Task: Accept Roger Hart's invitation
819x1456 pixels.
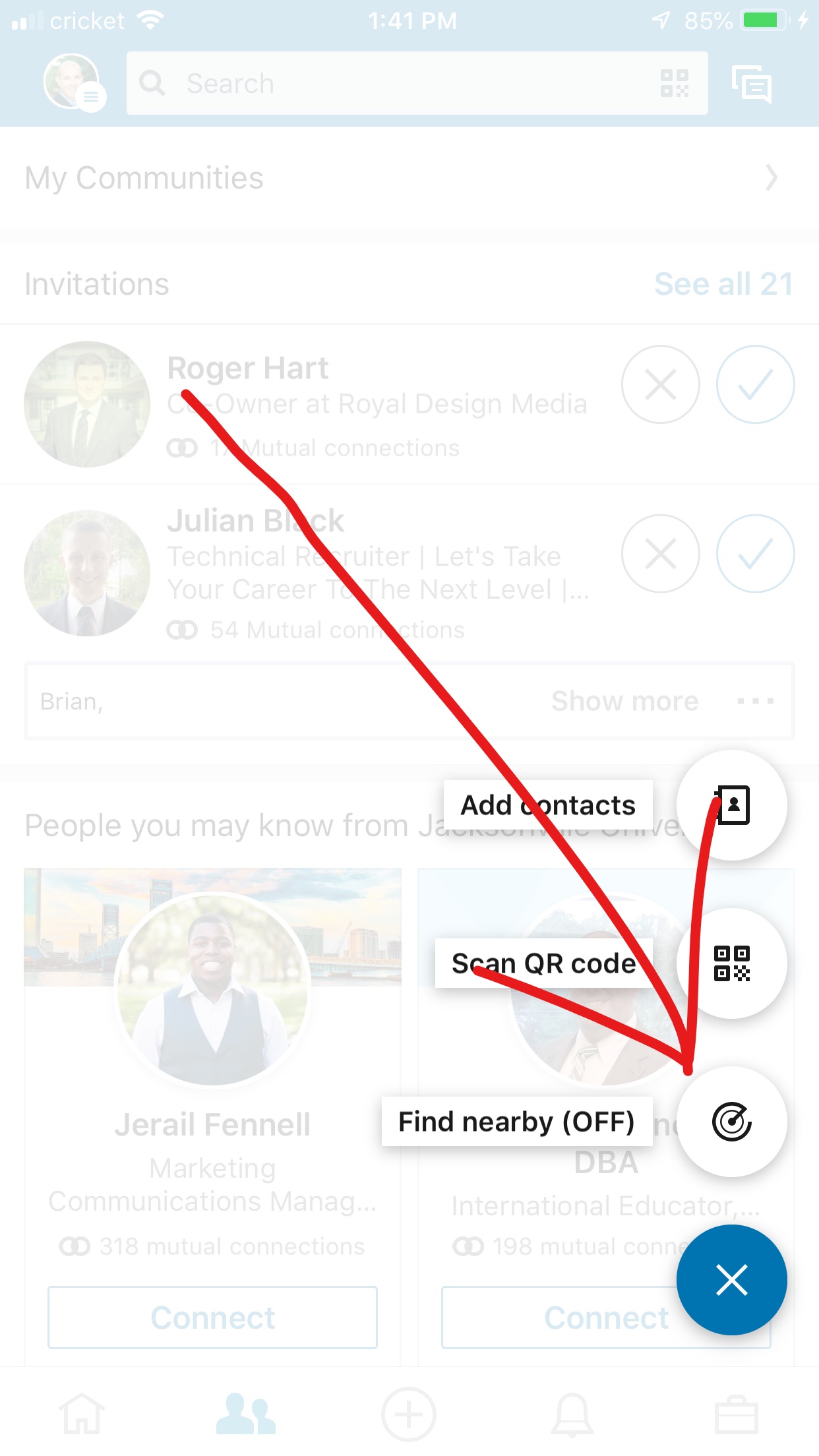Action: [755, 384]
